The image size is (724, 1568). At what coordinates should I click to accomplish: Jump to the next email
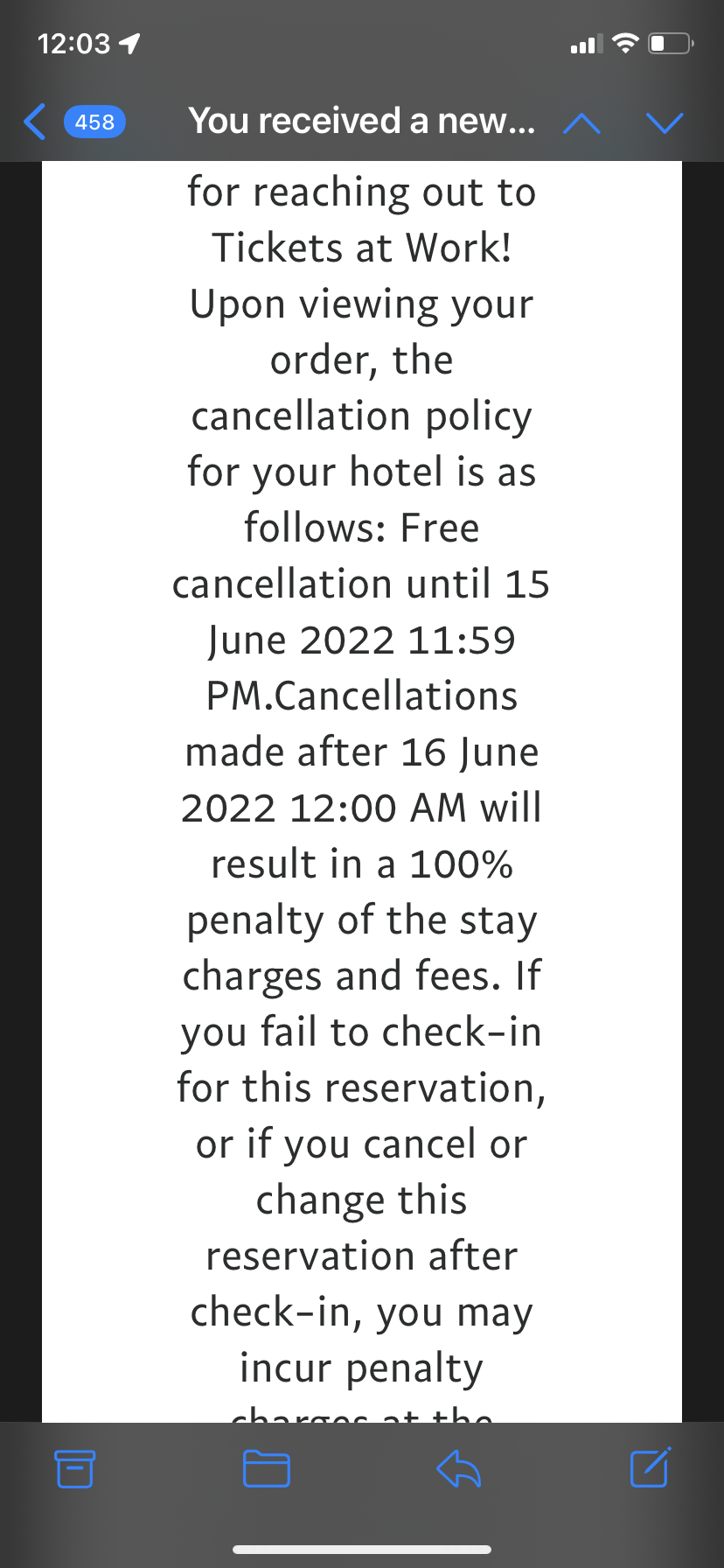tap(665, 122)
